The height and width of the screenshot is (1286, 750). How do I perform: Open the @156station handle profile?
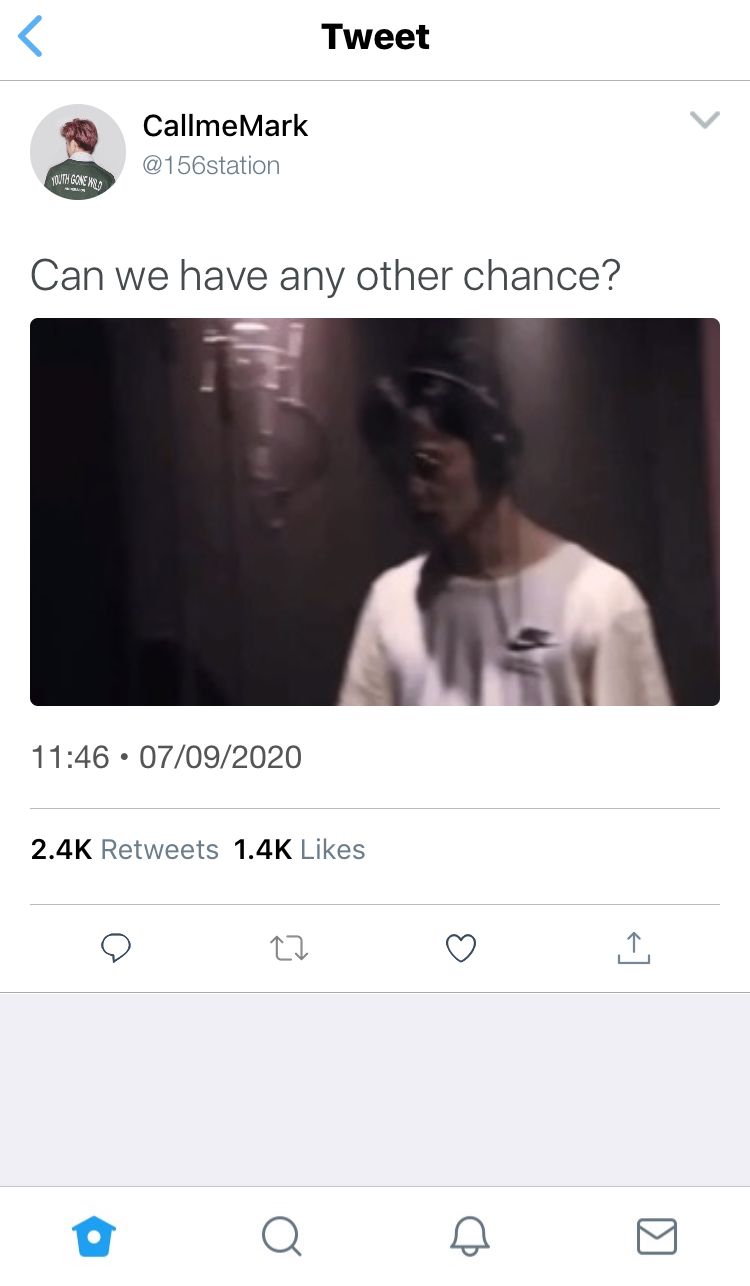211,165
